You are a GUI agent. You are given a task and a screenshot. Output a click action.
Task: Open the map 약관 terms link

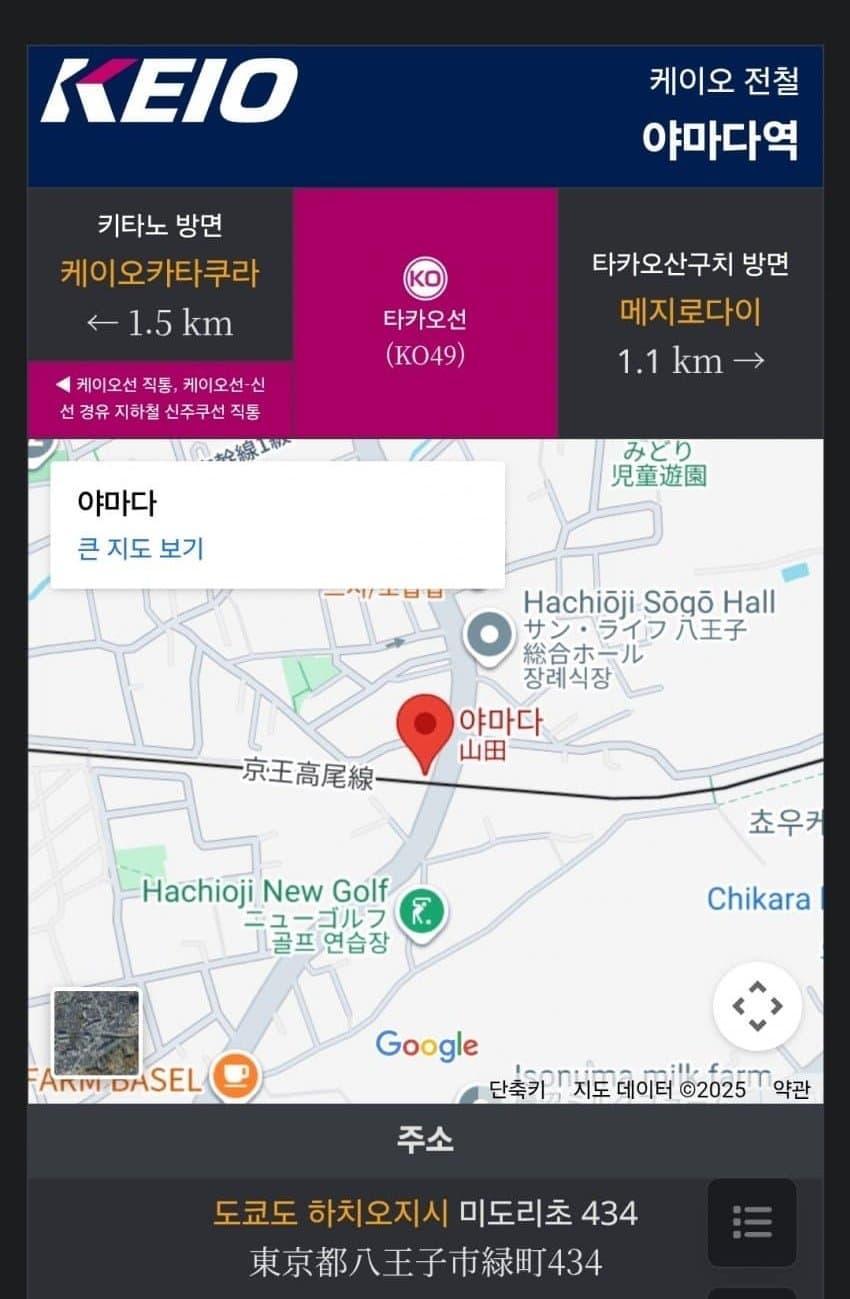coord(791,1089)
